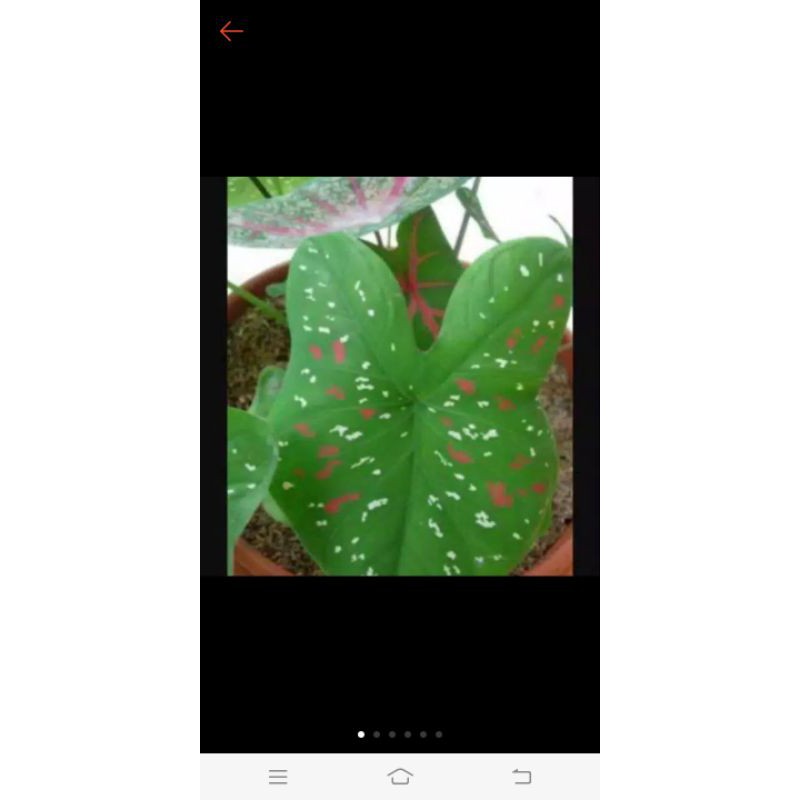
Task: Open the system recent apps menu button
Action: 278,777
